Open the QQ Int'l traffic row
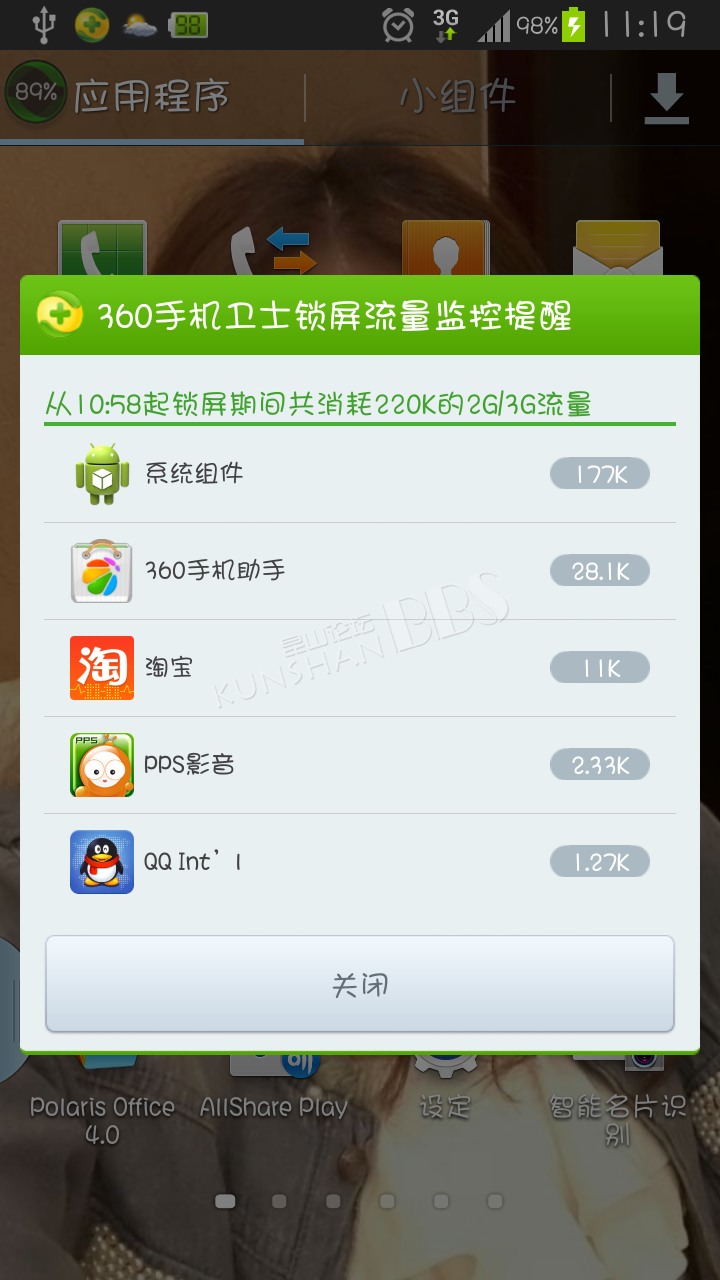The width and height of the screenshot is (720, 1280). click(360, 862)
